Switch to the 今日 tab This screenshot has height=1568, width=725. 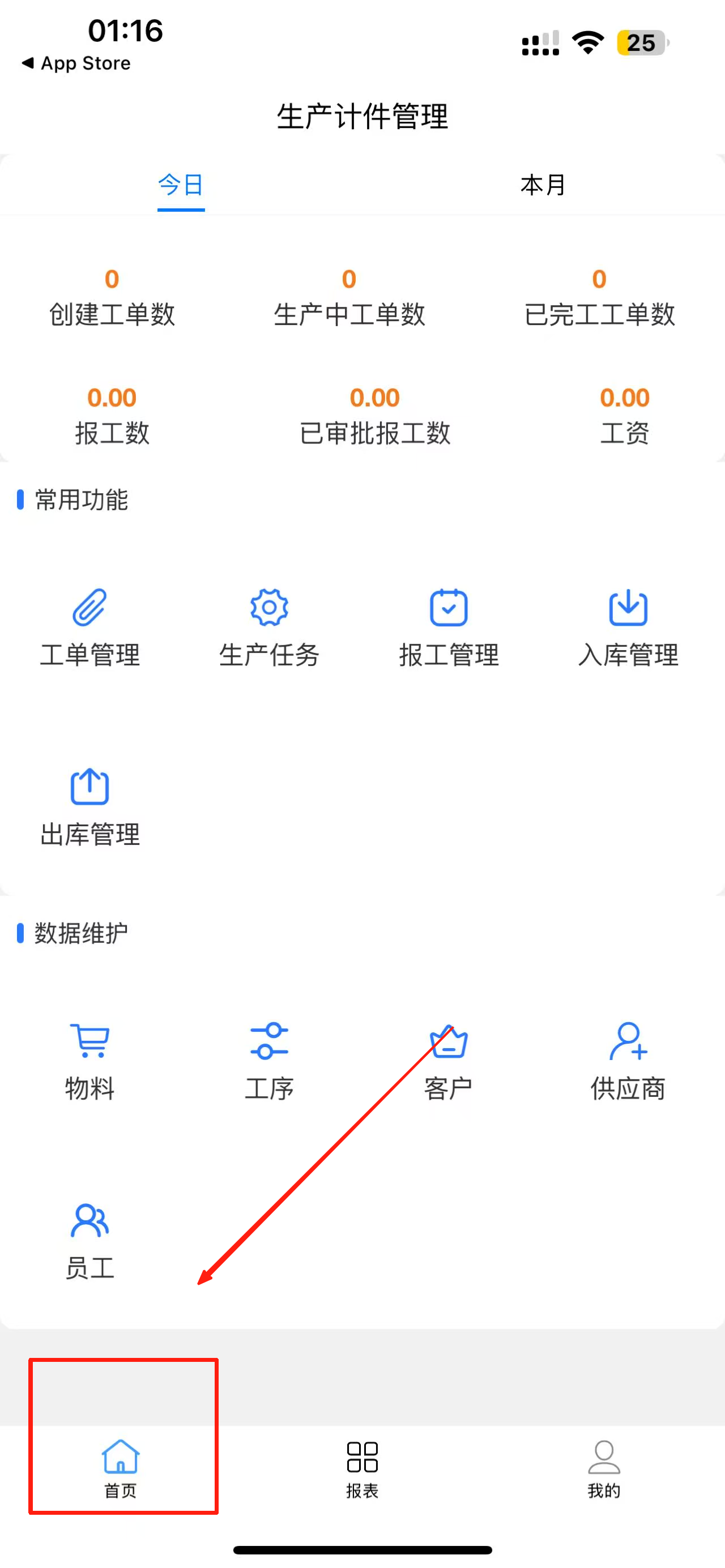coord(181,185)
